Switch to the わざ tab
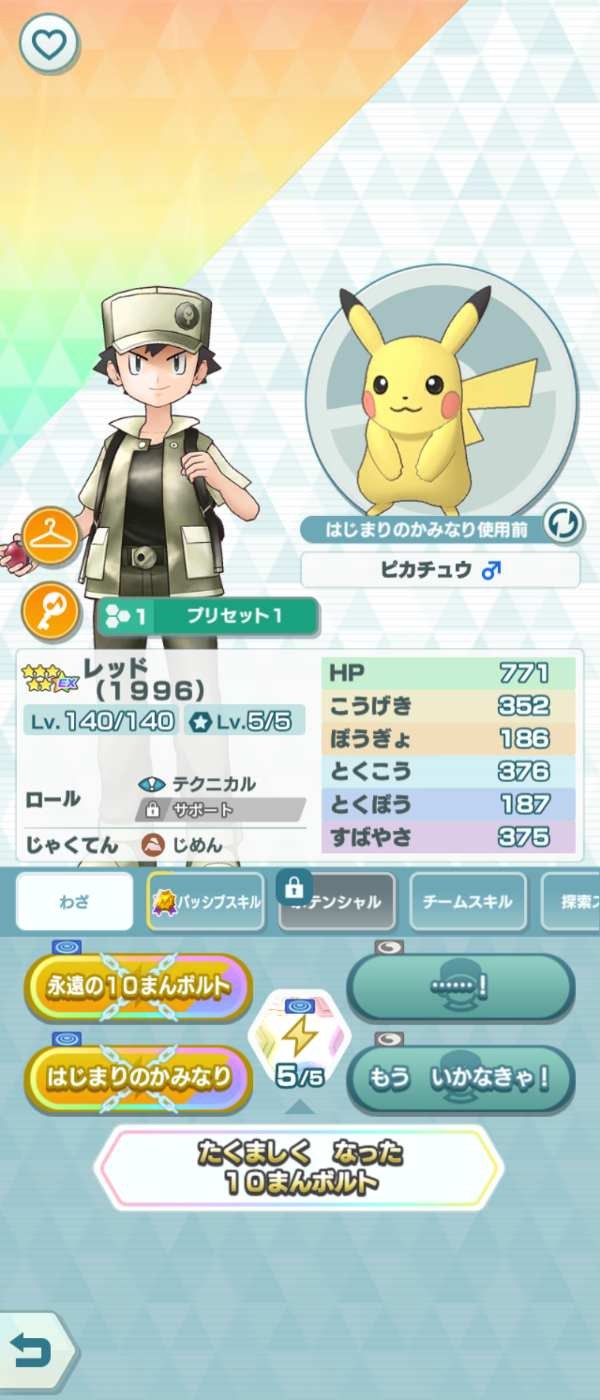This screenshot has width=600, height=1400. [75, 901]
